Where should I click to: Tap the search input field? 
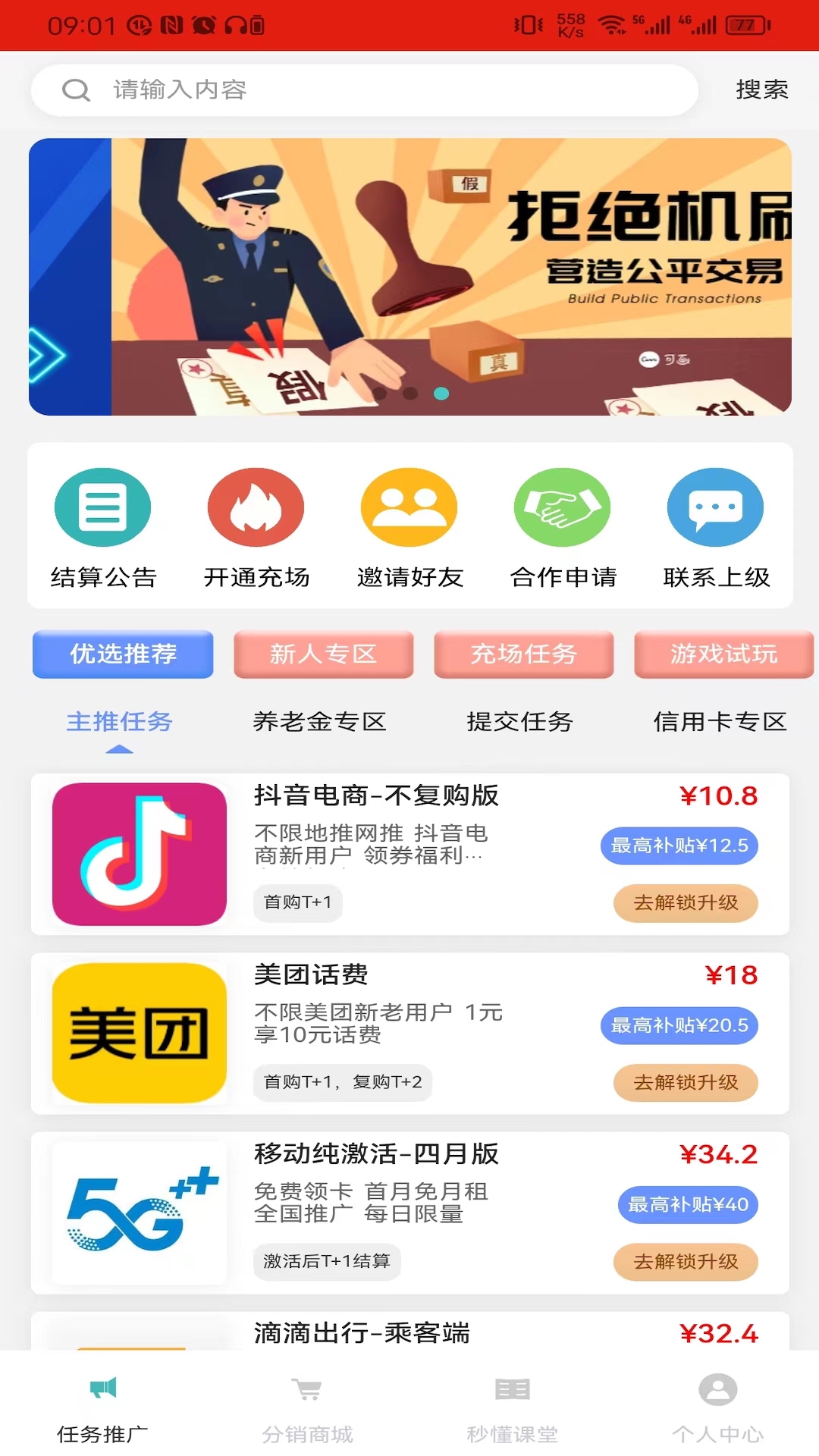click(x=364, y=90)
